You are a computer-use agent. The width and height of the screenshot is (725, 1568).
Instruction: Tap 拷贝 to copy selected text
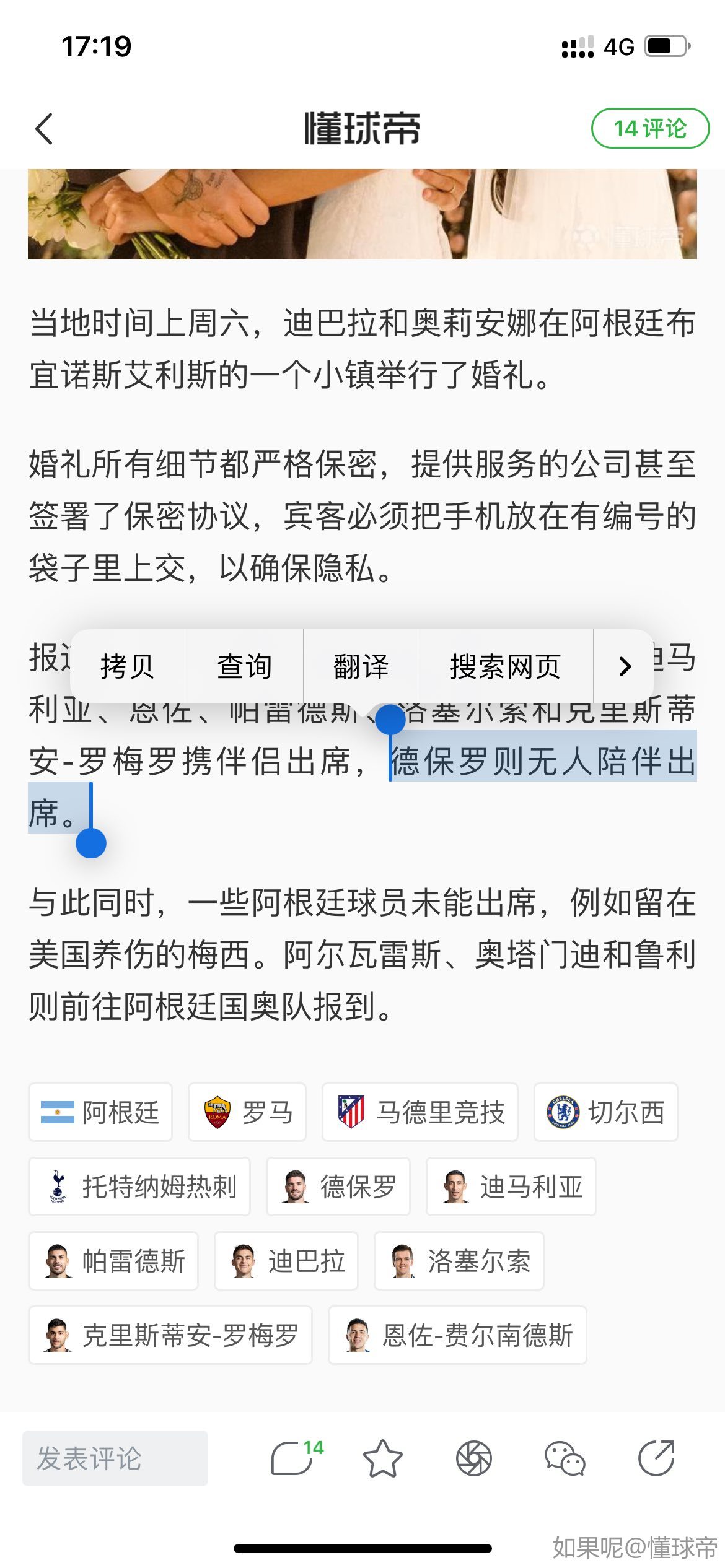click(x=128, y=667)
